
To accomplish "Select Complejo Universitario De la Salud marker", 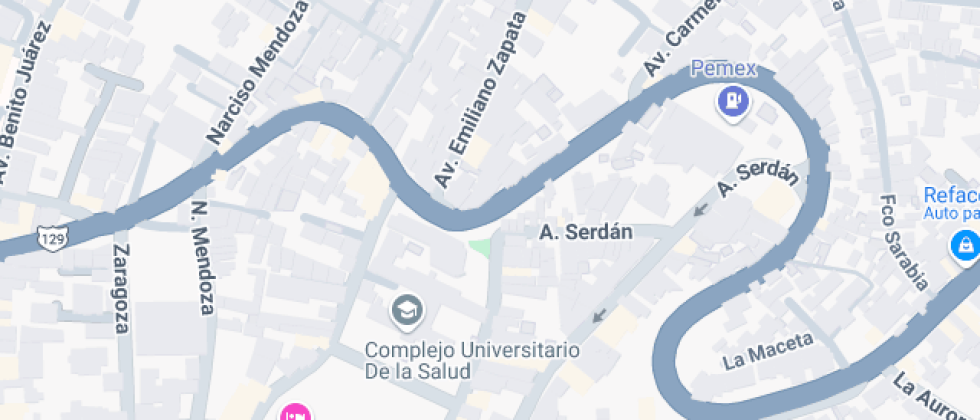I will (406, 311).
